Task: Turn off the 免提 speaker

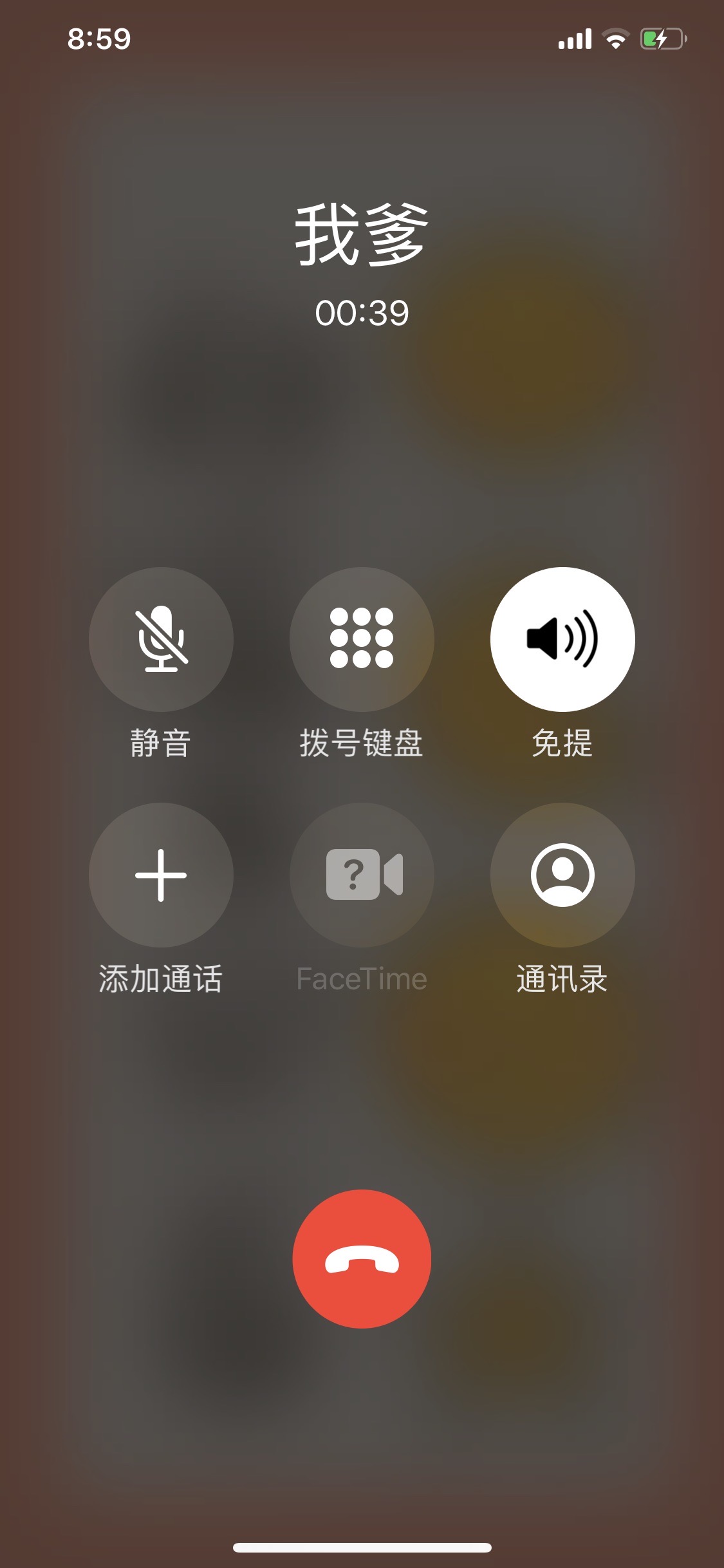Action: coord(562,639)
